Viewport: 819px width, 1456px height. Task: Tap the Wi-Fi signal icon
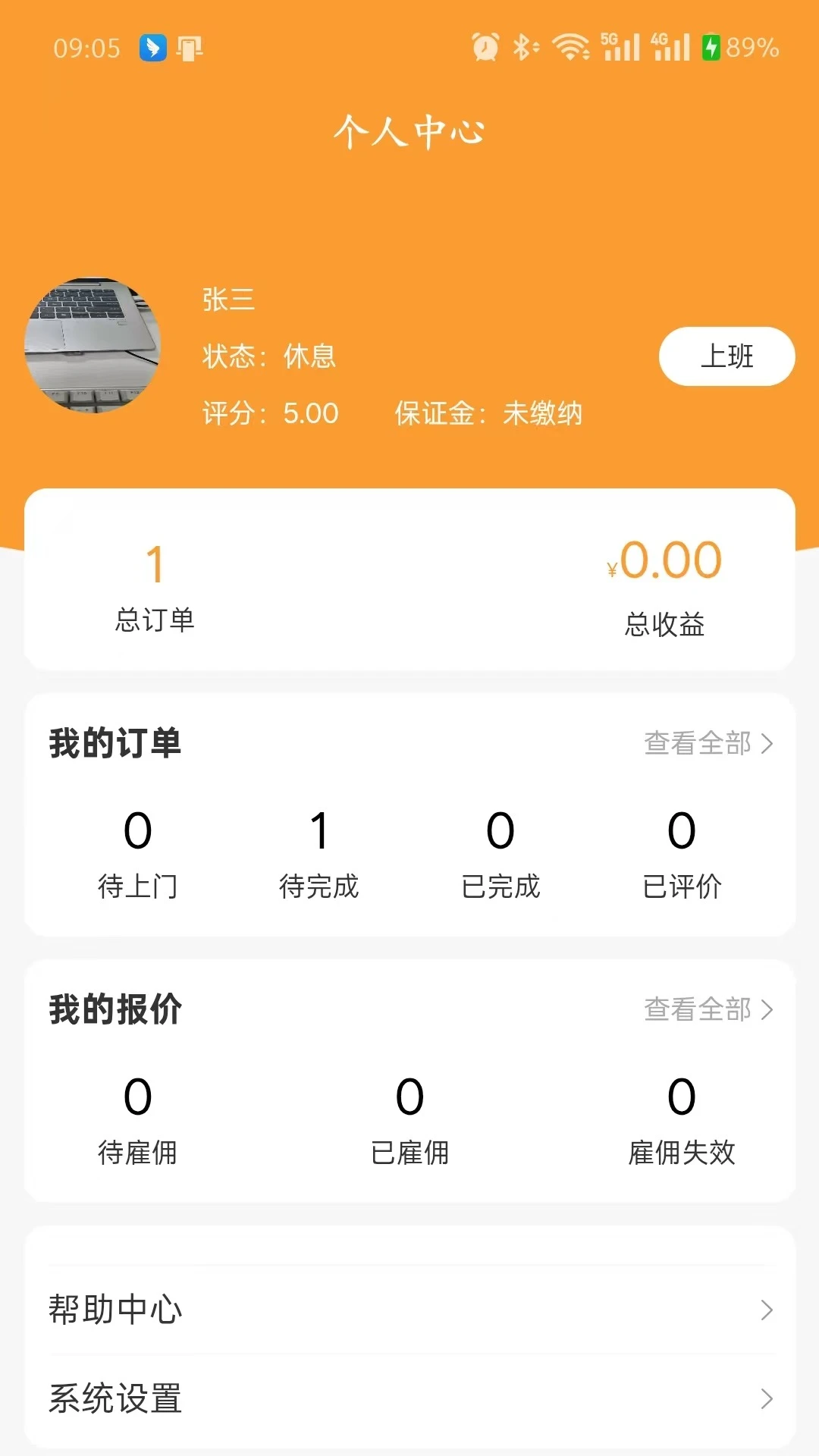coord(570,48)
